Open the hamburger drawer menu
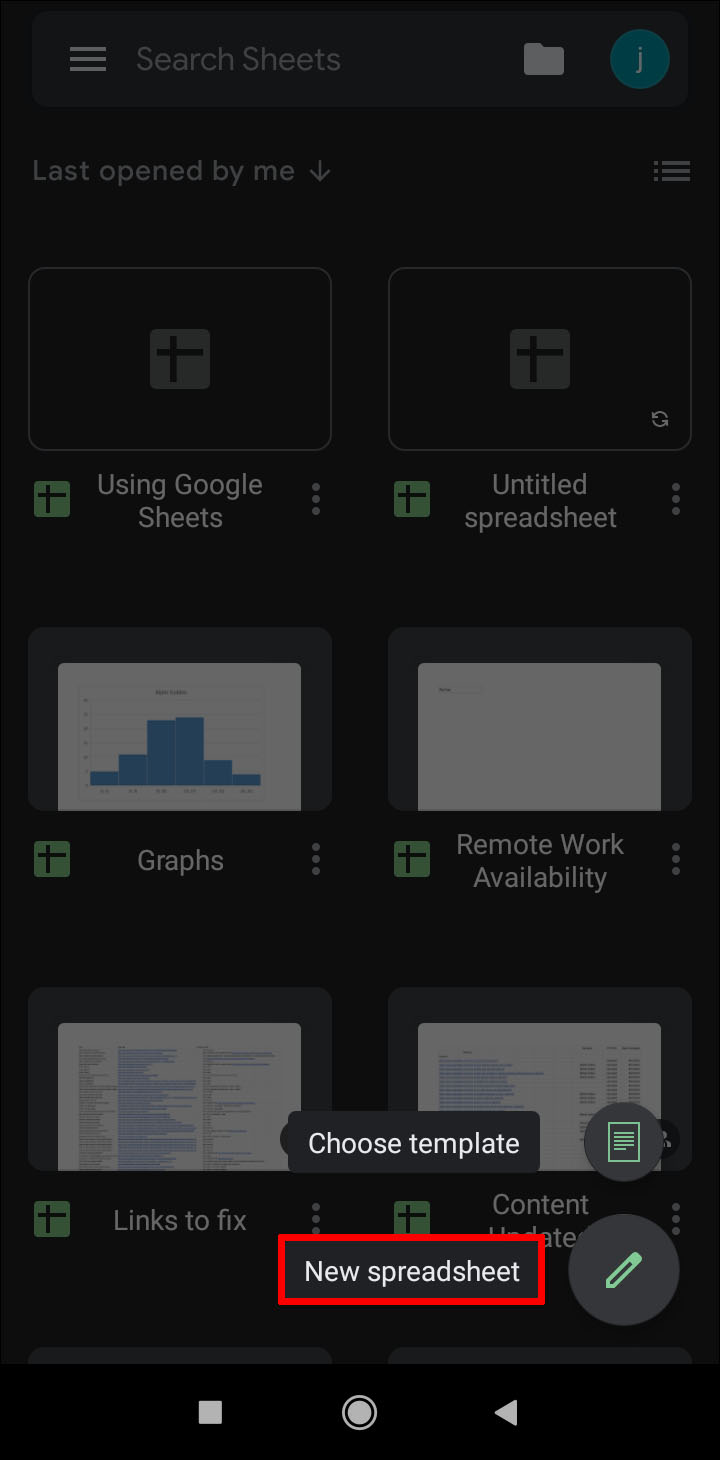Image resolution: width=720 pixels, height=1460 pixels. 88,60
